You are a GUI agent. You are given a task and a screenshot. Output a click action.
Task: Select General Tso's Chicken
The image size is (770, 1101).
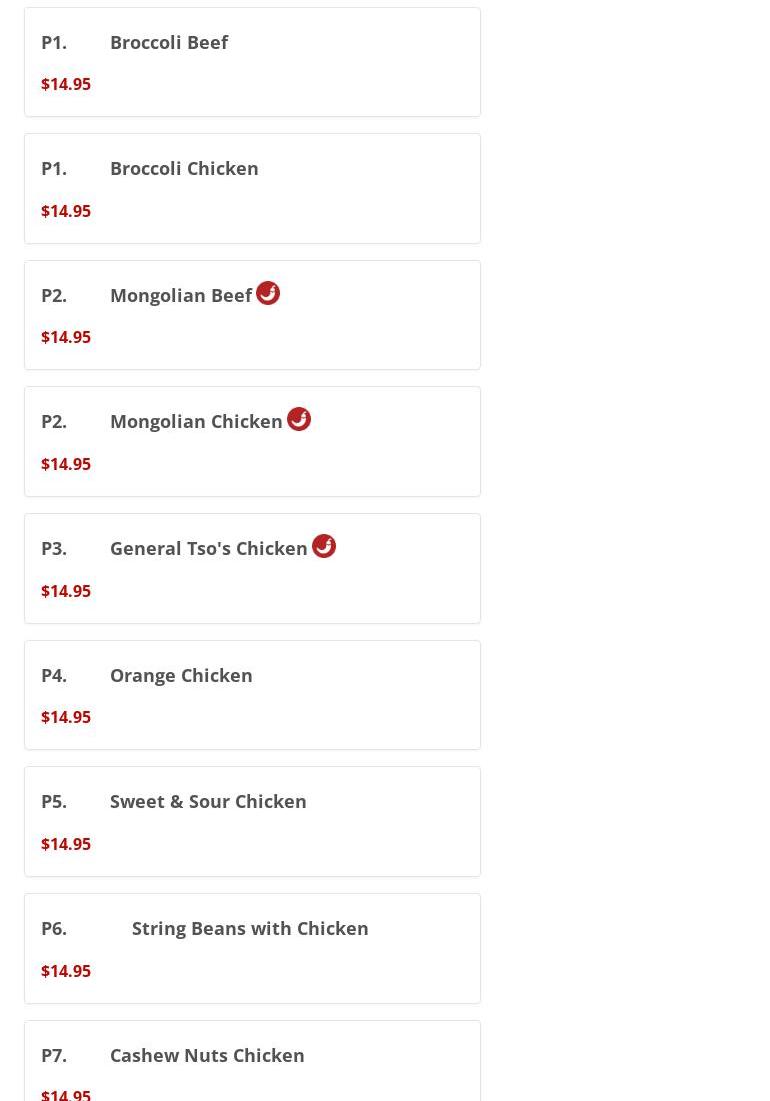click(208, 549)
